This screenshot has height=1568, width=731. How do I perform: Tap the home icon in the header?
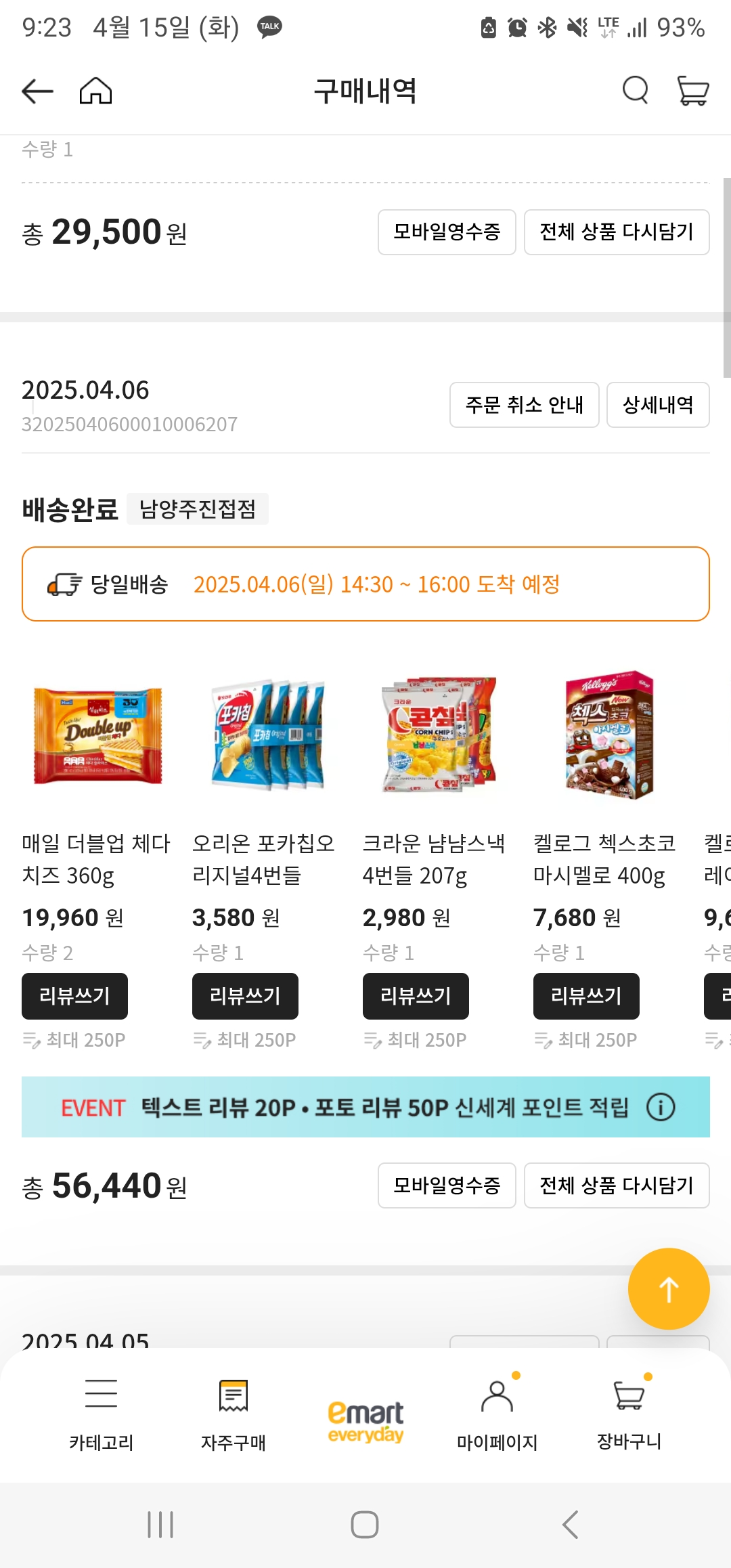click(95, 90)
